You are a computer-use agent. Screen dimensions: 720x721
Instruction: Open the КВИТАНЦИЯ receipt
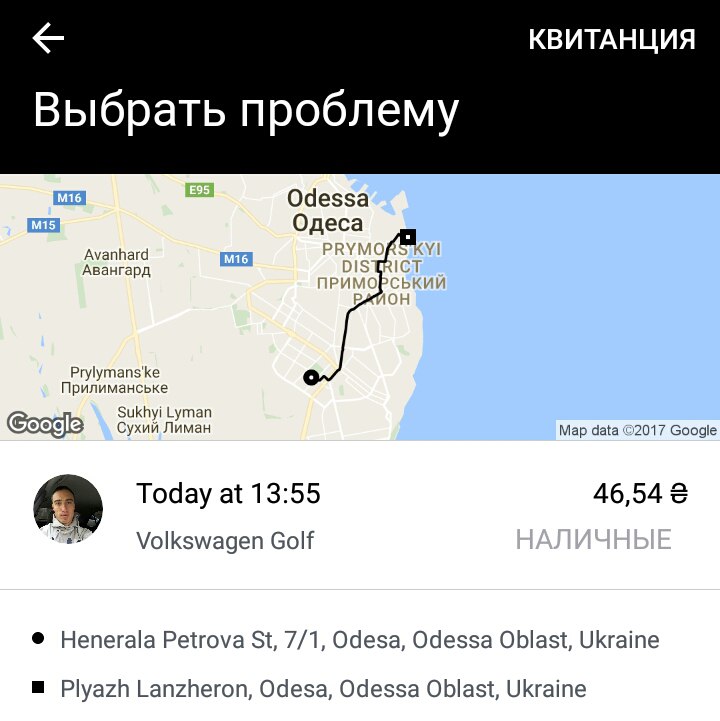pos(611,39)
